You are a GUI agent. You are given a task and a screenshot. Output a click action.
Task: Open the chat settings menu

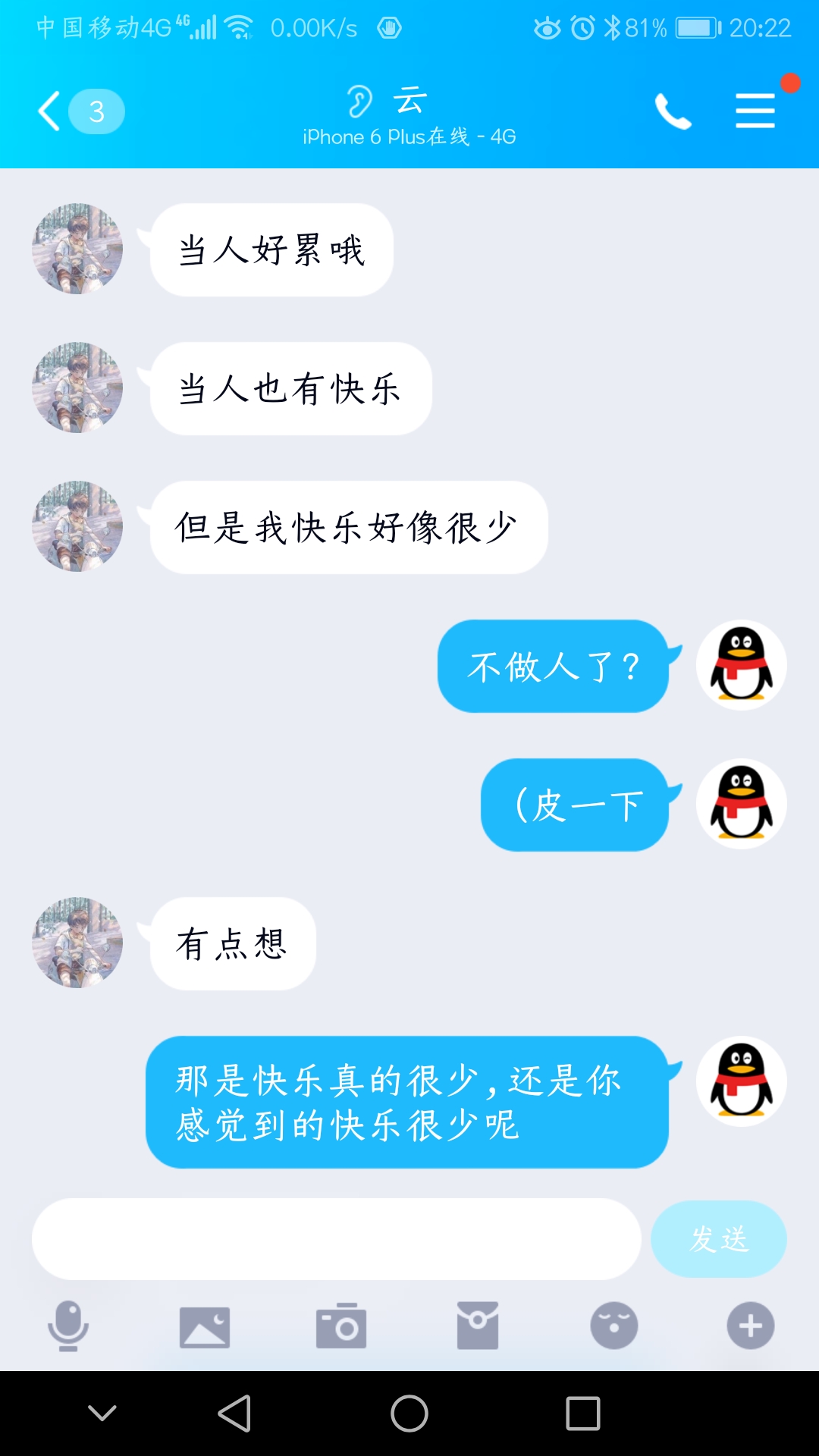tap(755, 111)
